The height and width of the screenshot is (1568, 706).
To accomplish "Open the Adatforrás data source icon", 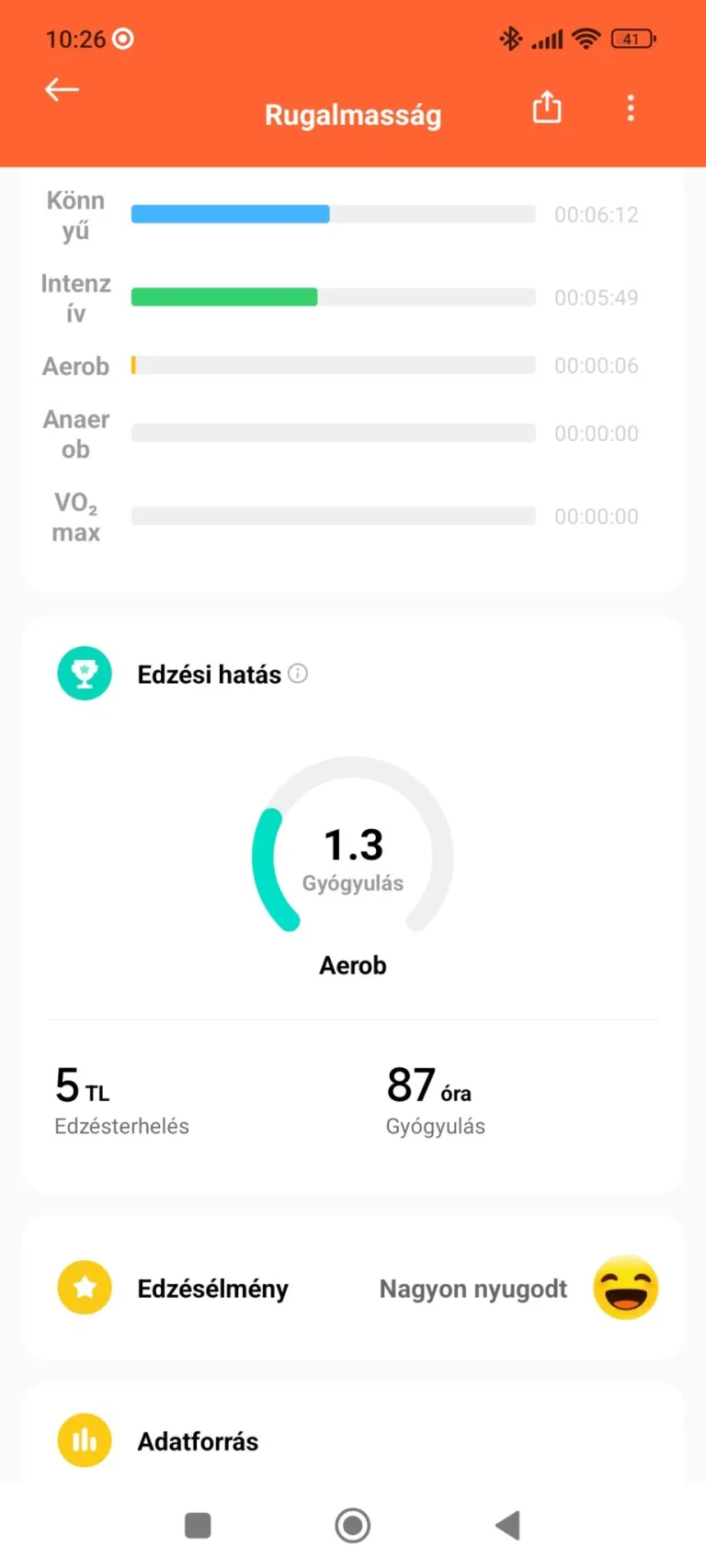I will (84, 1440).
